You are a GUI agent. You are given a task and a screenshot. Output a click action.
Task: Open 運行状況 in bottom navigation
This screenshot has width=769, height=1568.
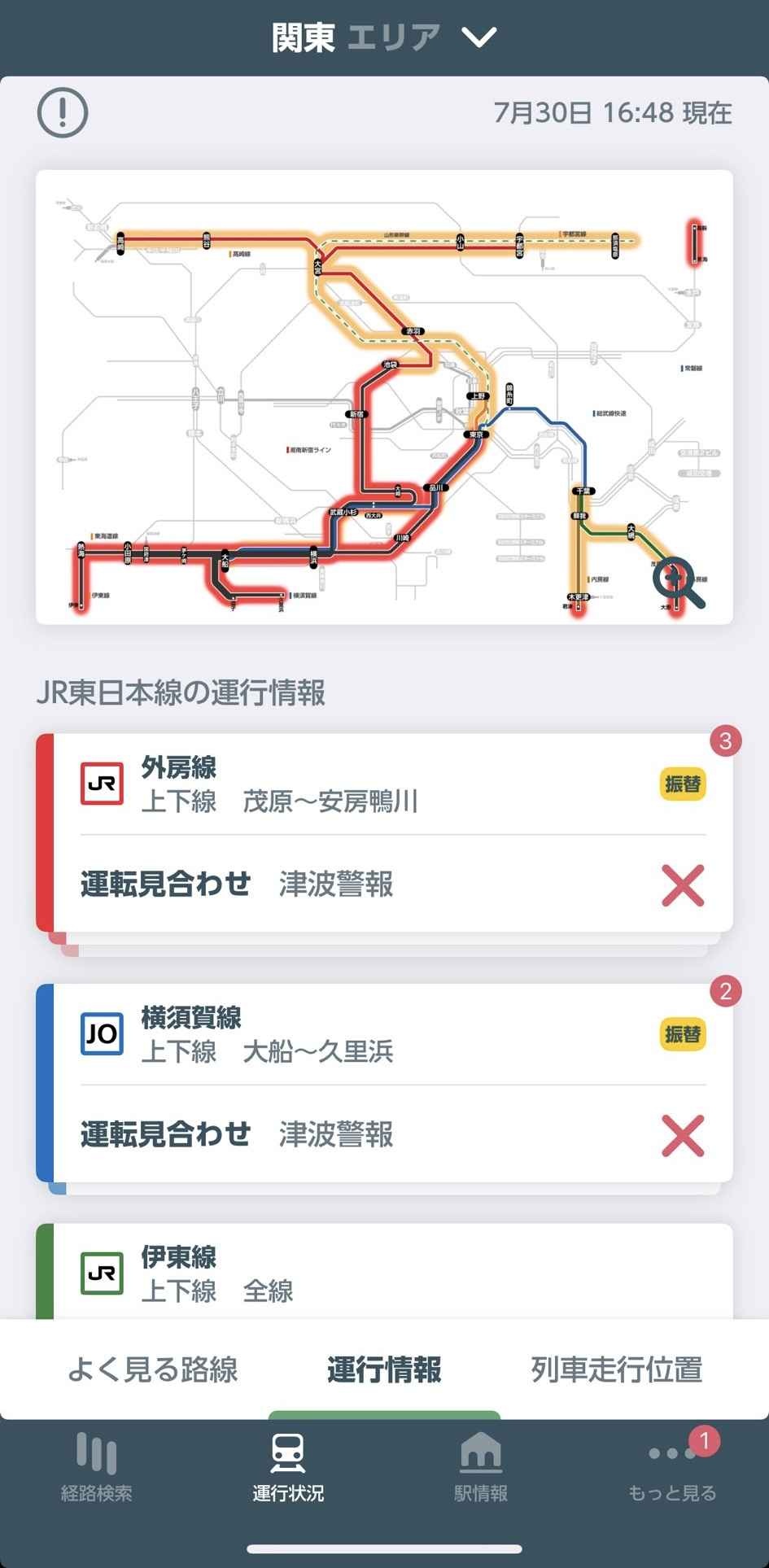tap(288, 1469)
